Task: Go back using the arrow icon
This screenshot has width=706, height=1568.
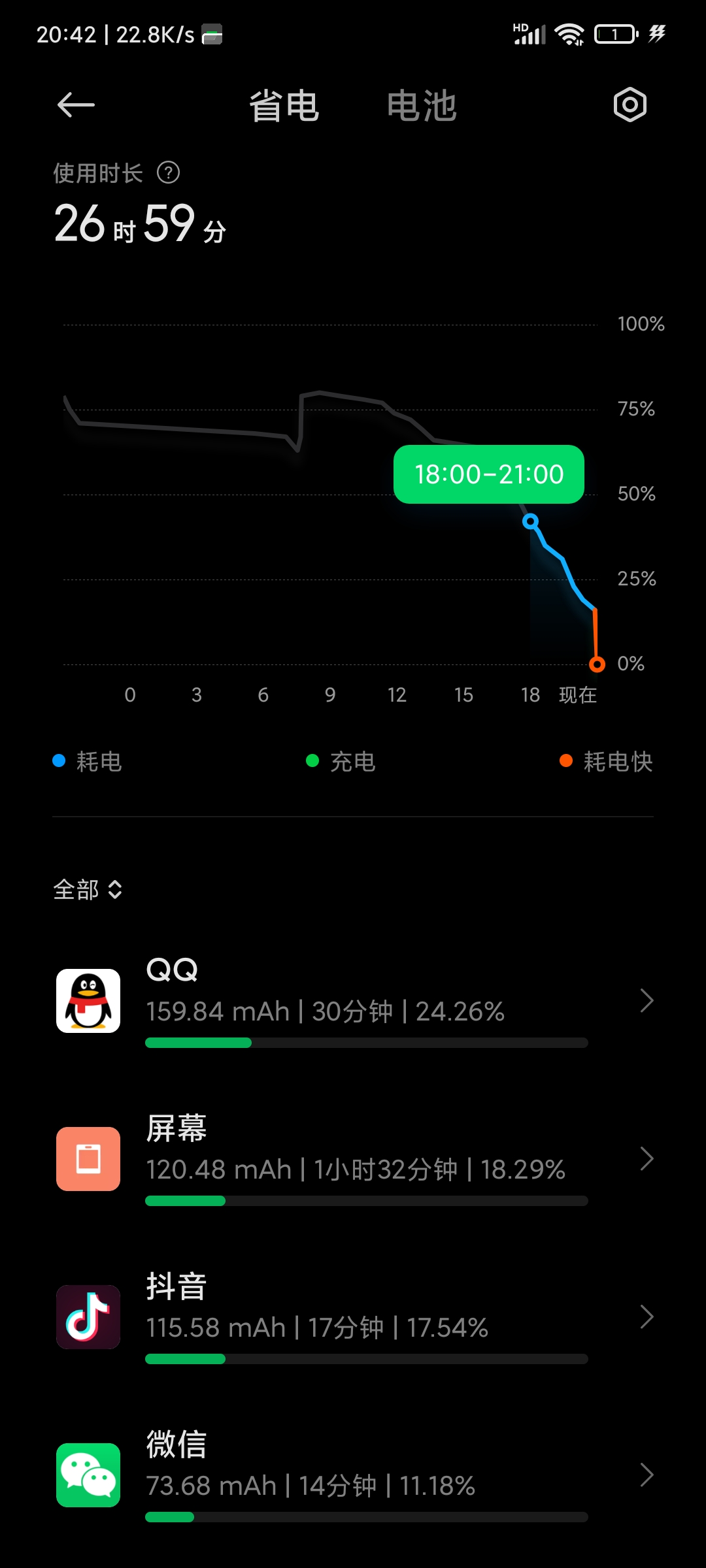Action: tap(76, 105)
